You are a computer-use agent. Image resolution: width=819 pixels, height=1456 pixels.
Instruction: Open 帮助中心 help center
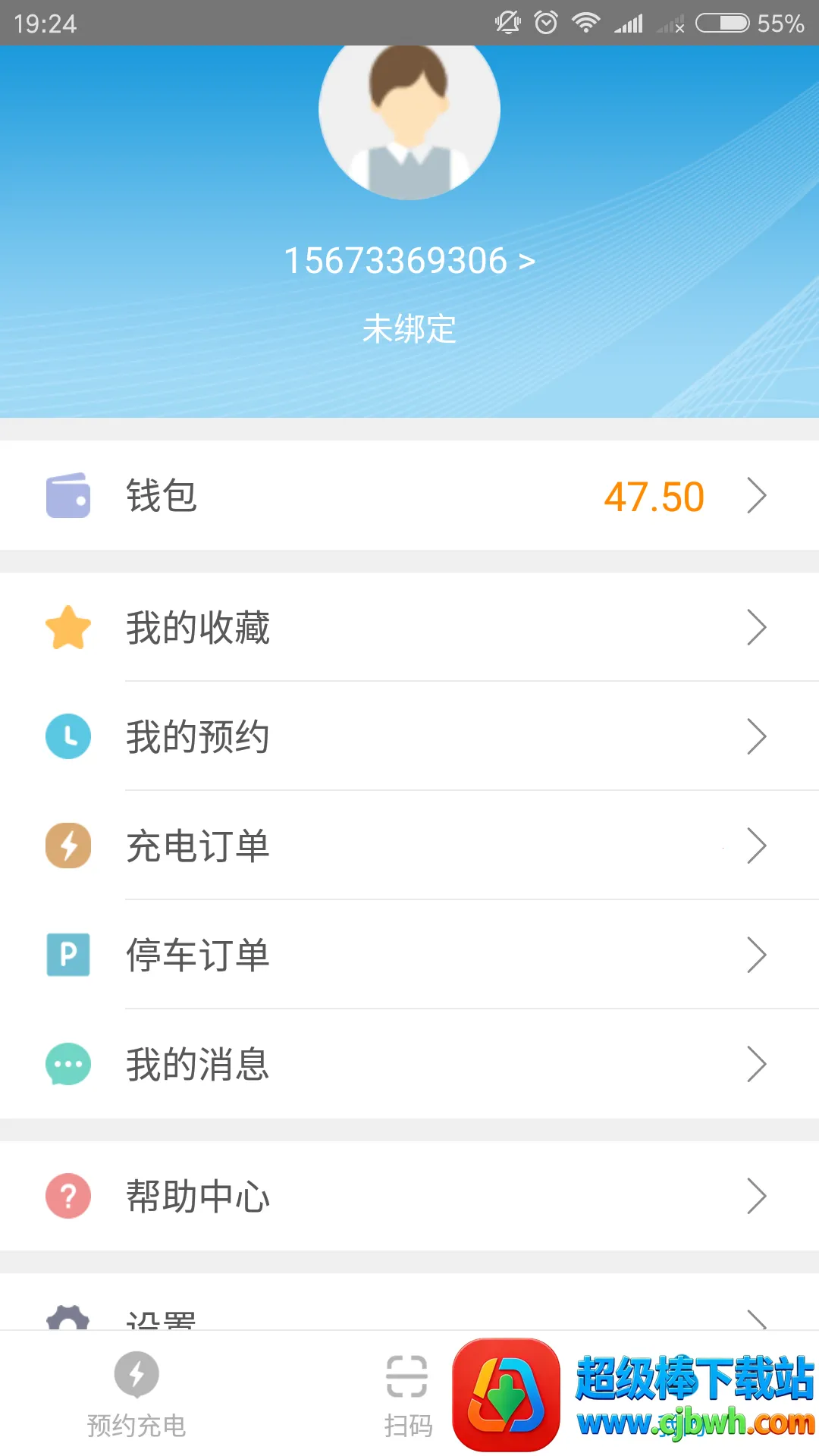[x=409, y=1196]
